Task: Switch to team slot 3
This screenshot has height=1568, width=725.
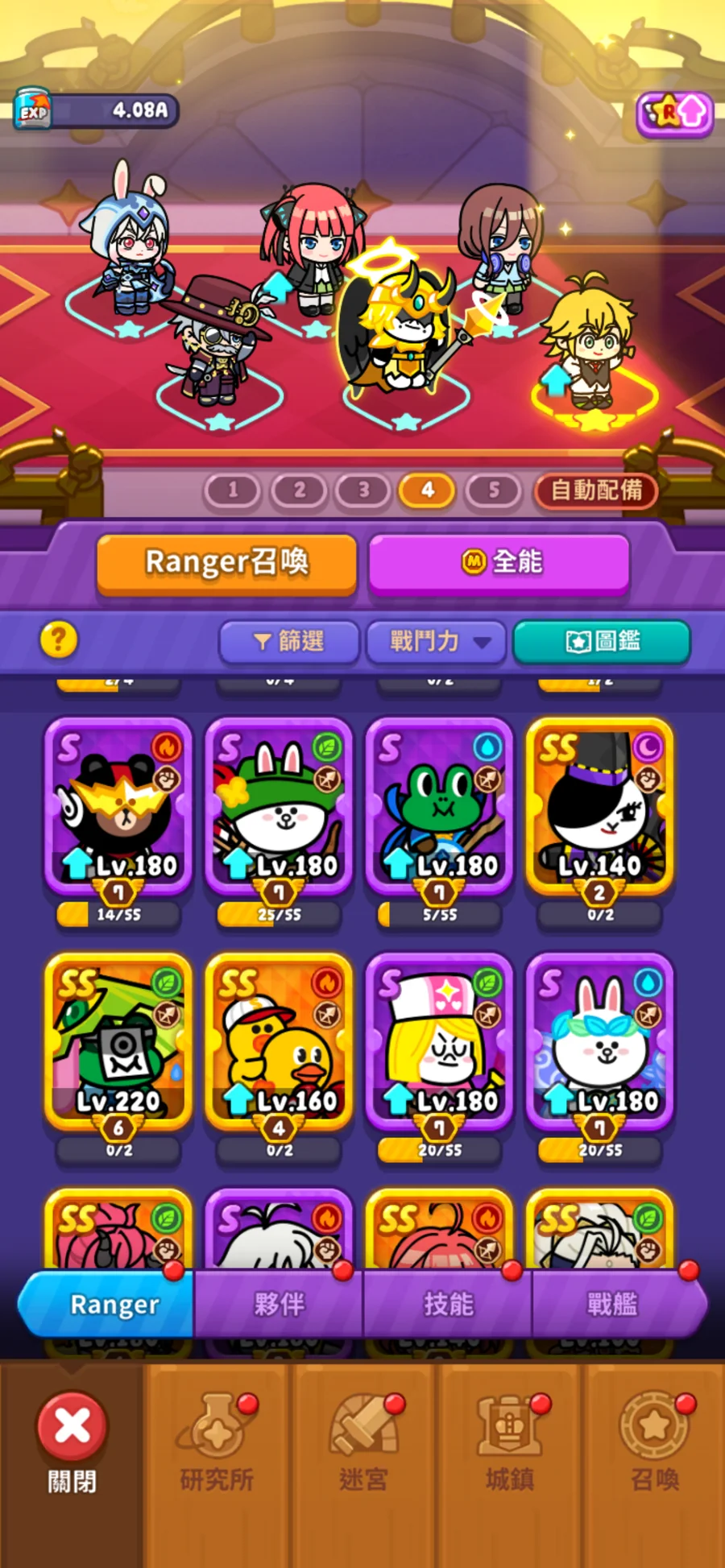Action: coord(364,490)
